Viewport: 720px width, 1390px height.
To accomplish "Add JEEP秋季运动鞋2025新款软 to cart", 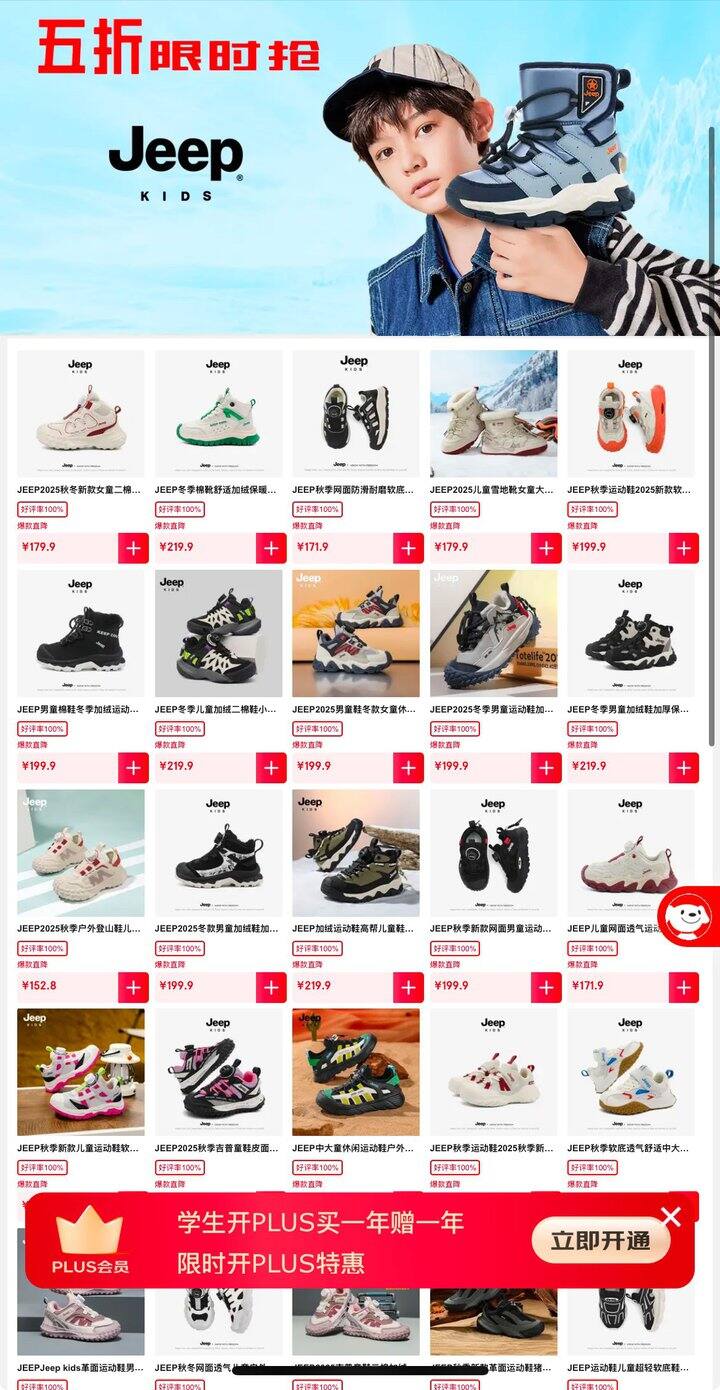I will click(684, 548).
